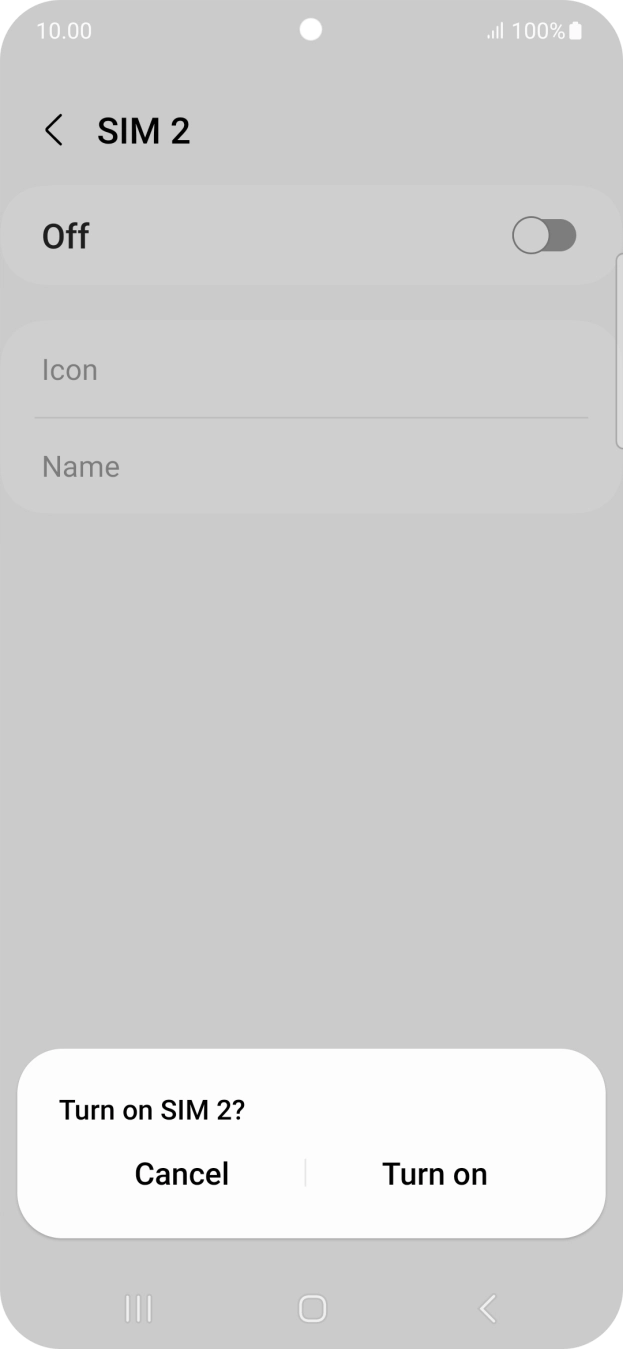The height and width of the screenshot is (1349, 623).
Task: Toggle the SIM 2 Off switch
Action: 544,236
